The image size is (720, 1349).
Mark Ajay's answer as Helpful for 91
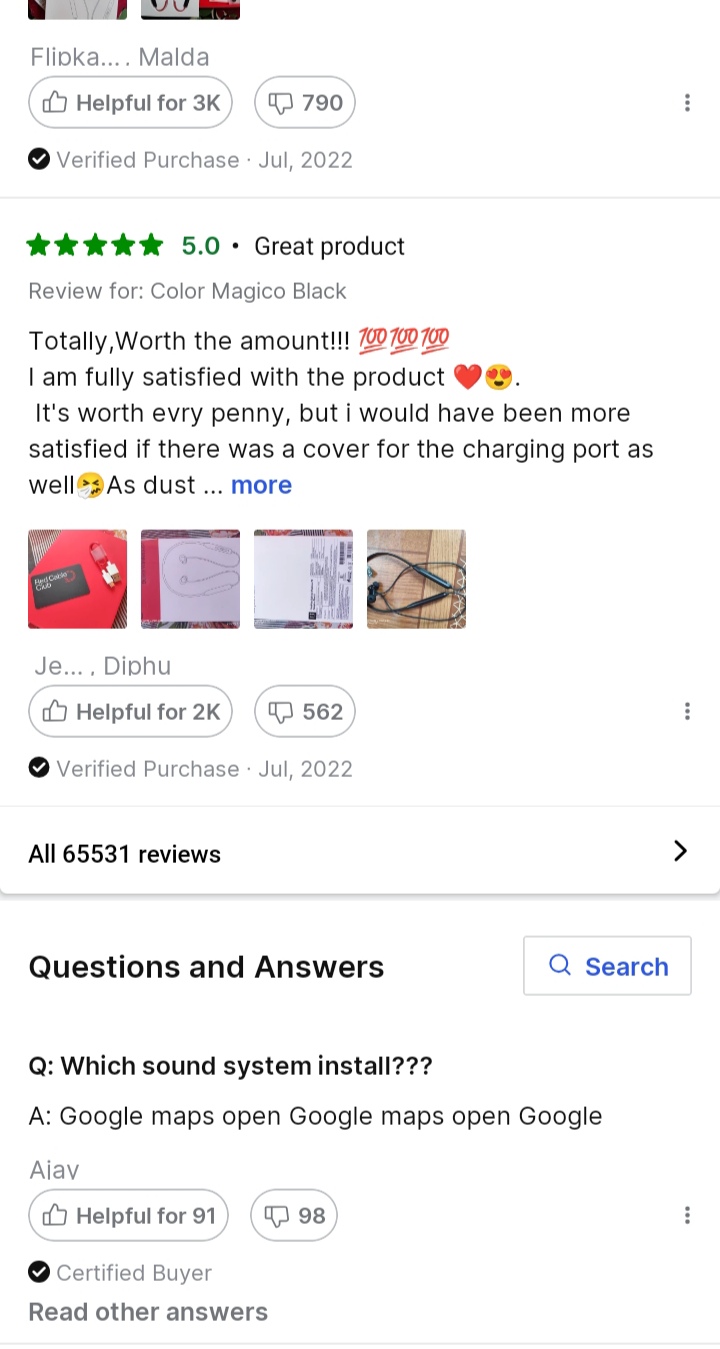pos(128,1215)
